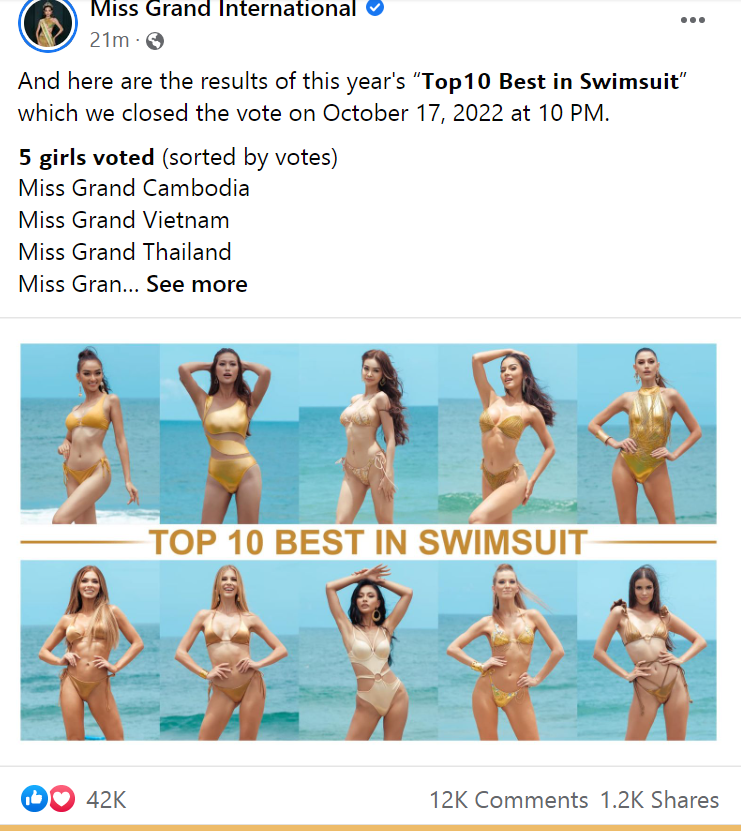The image size is (741, 831).
Task: Open Miss Grand International page name
Action: coord(223,10)
